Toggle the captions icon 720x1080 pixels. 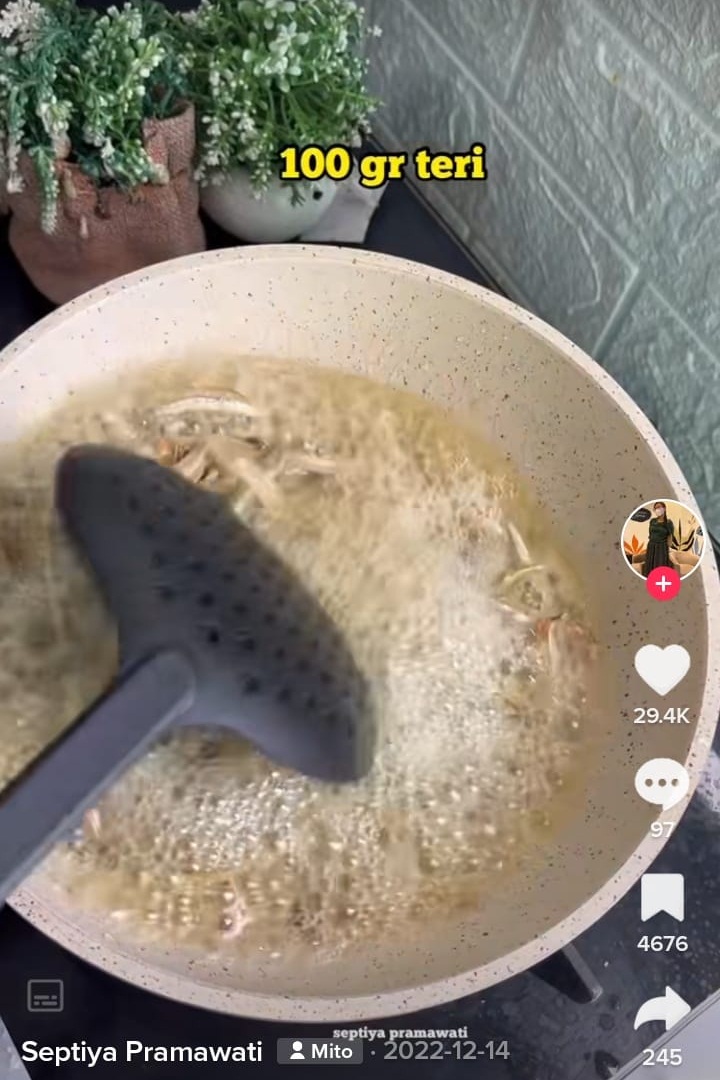coord(45,995)
